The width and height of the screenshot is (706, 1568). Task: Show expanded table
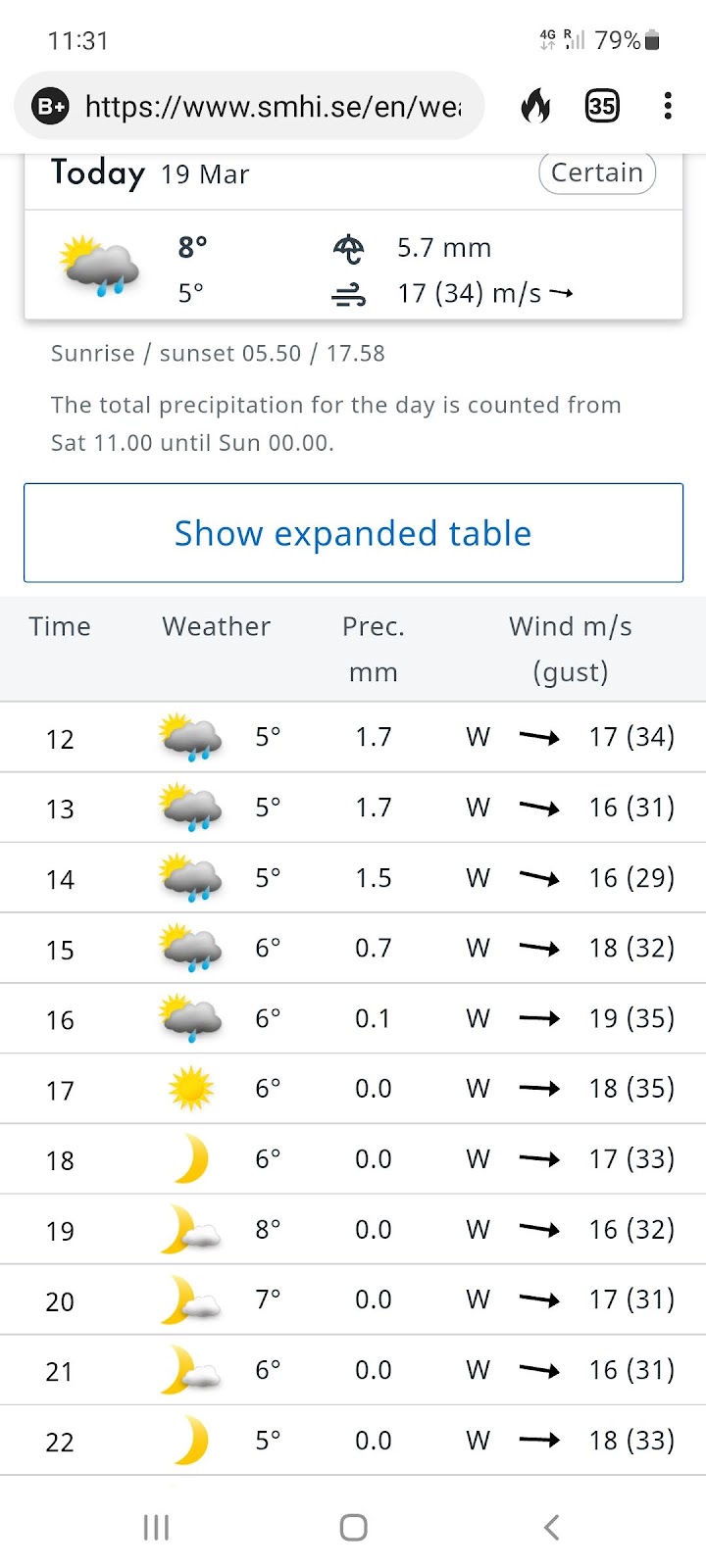353,533
